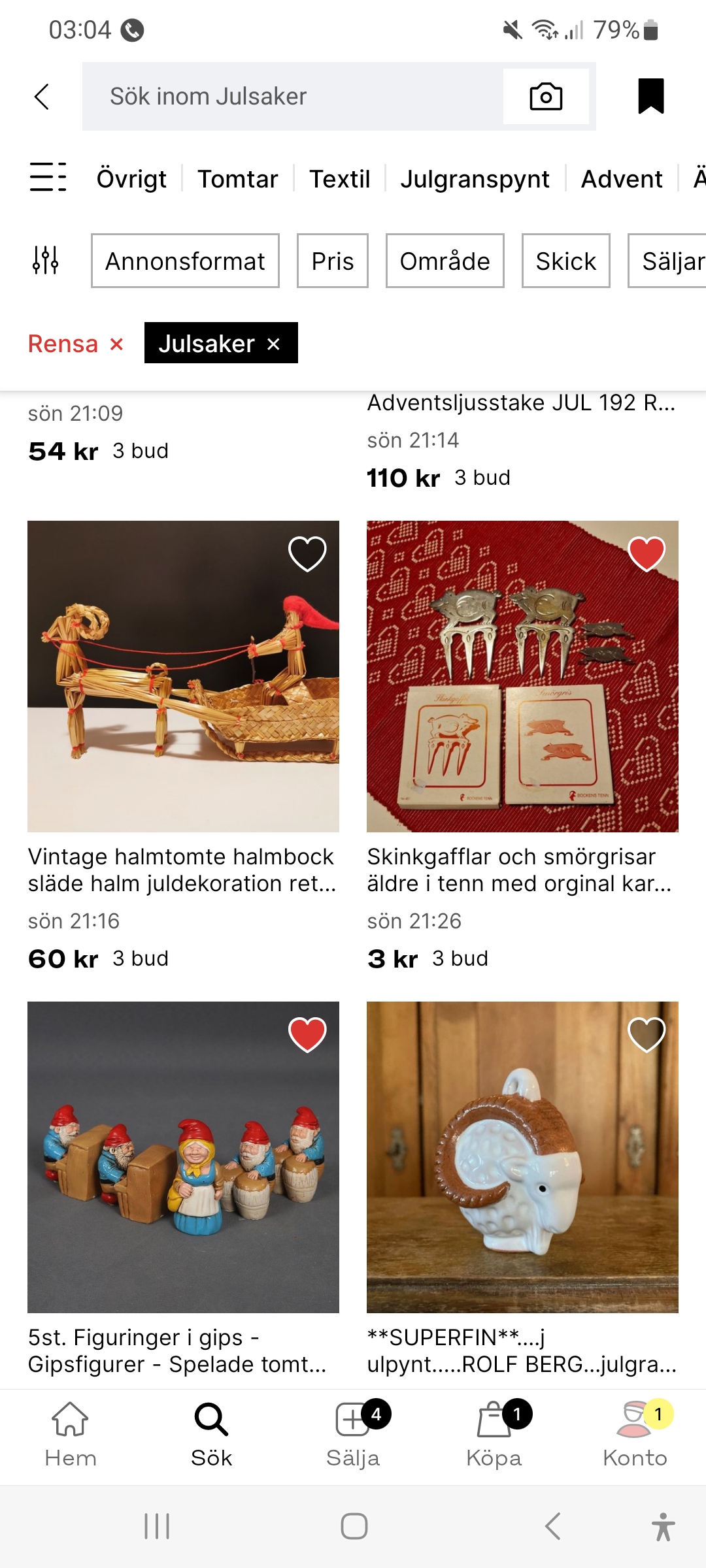This screenshot has height=1568, width=706.
Task: Open the category list menu
Action: pyautogui.click(x=48, y=177)
